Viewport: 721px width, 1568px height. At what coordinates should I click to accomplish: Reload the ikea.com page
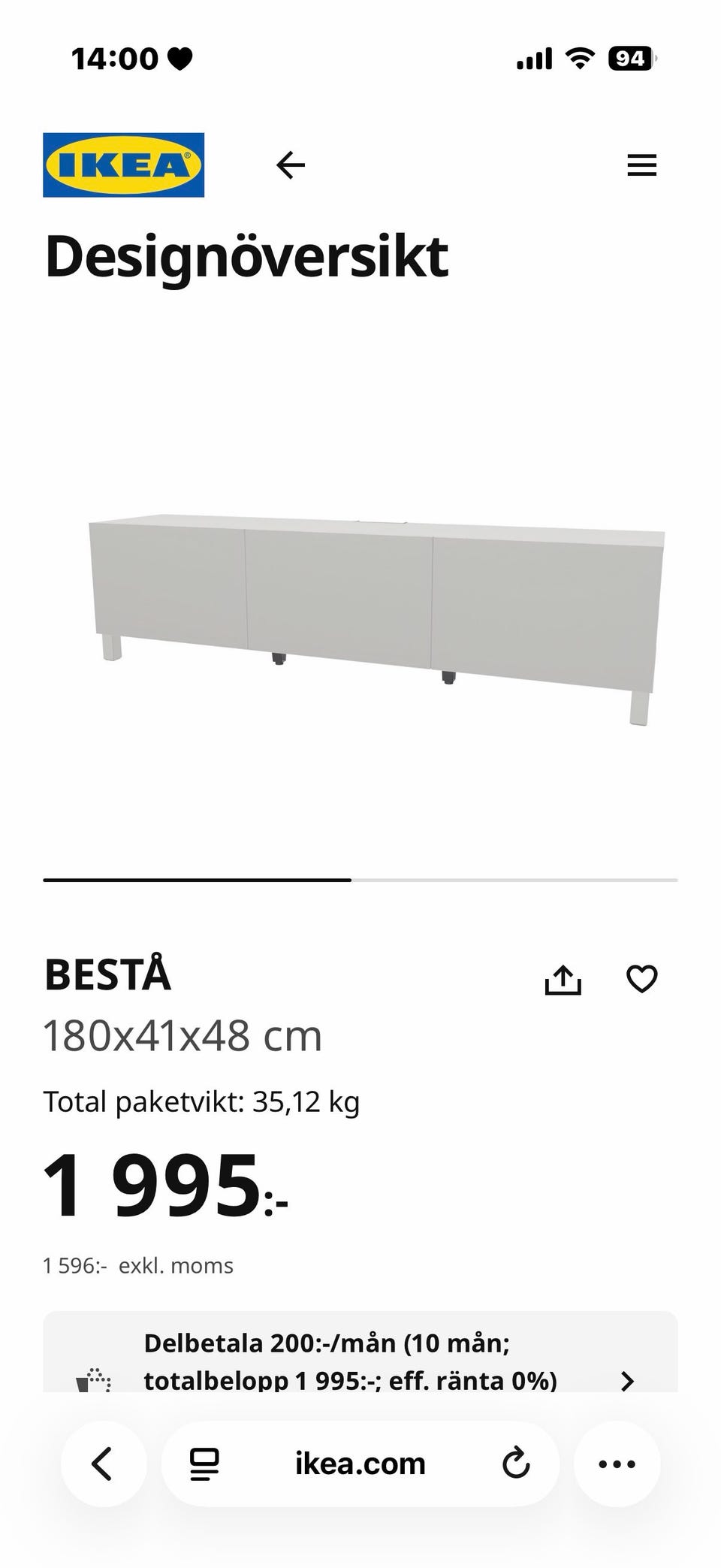point(516,1462)
